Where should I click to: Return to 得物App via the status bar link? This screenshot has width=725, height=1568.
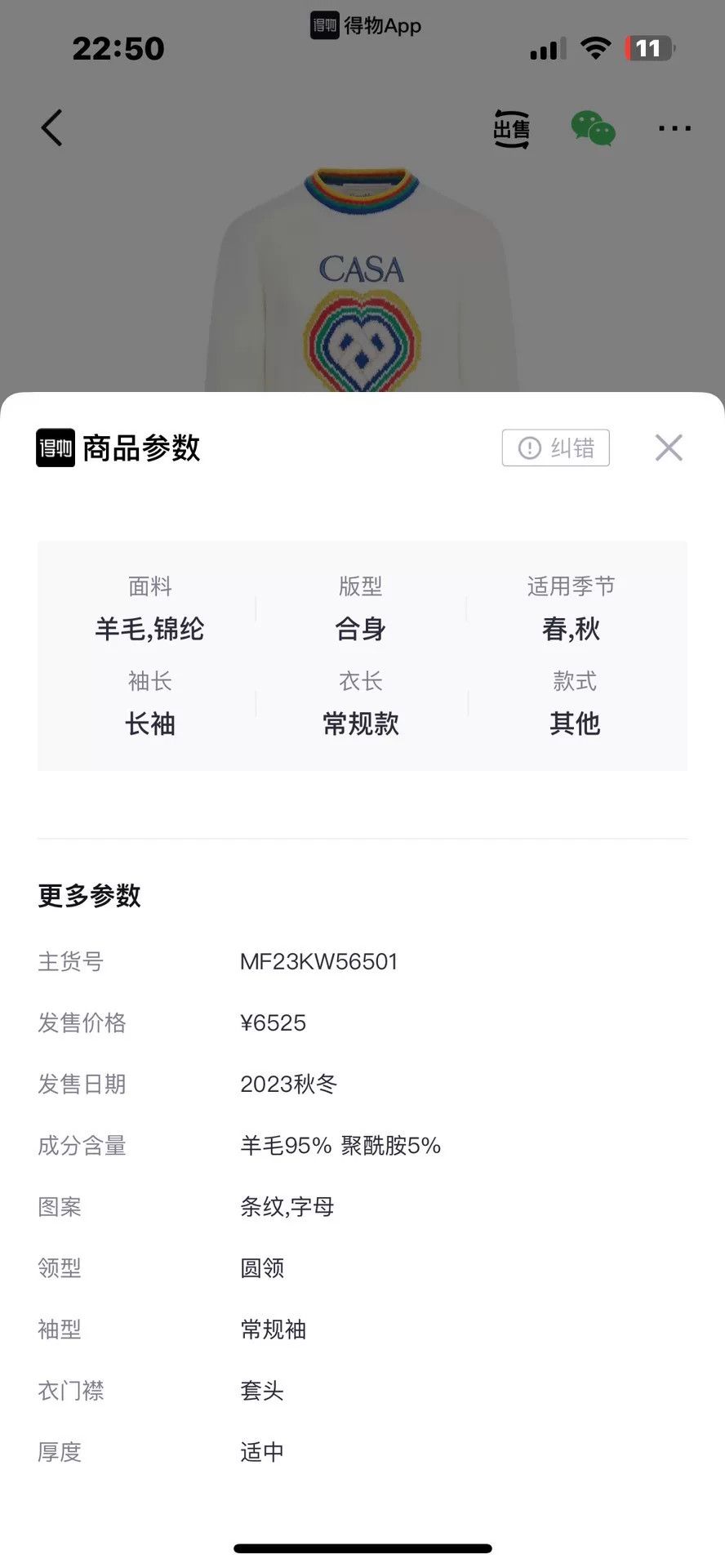pyautogui.click(x=366, y=25)
